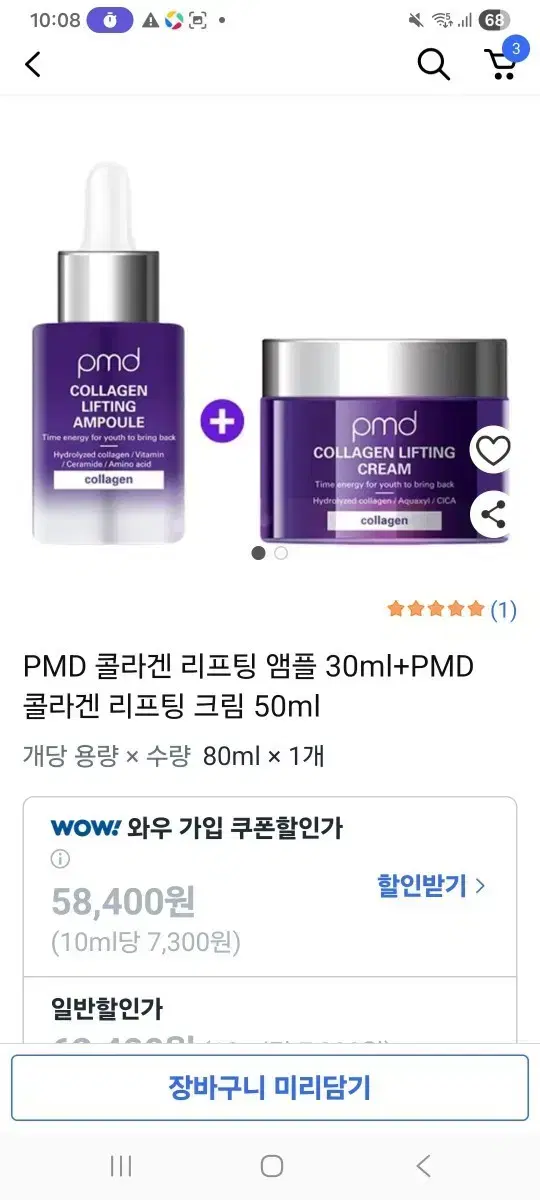Share this product
The height and width of the screenshot is (1200, 540).
click(492, 515)
